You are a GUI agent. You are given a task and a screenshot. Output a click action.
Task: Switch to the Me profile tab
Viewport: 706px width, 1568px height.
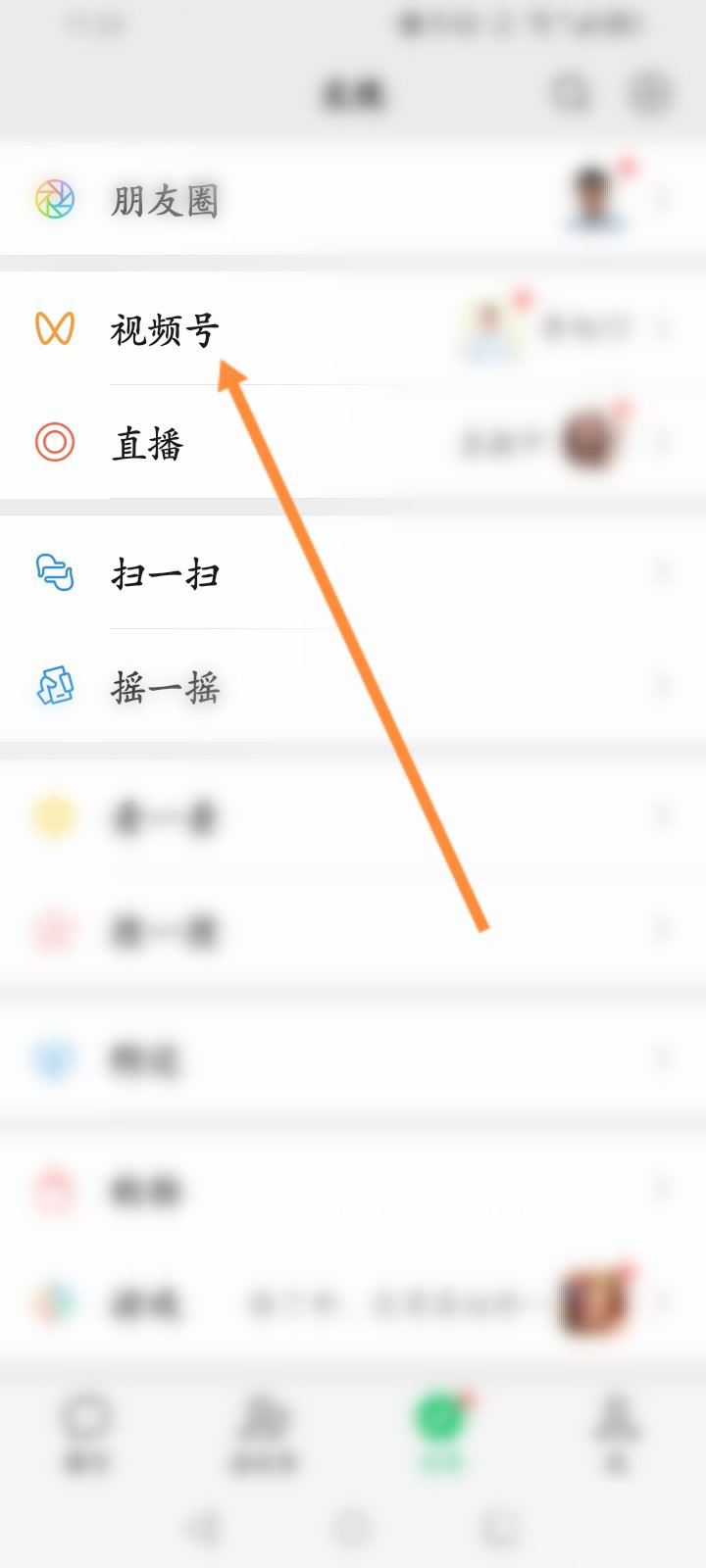[x=616, y=1431]
